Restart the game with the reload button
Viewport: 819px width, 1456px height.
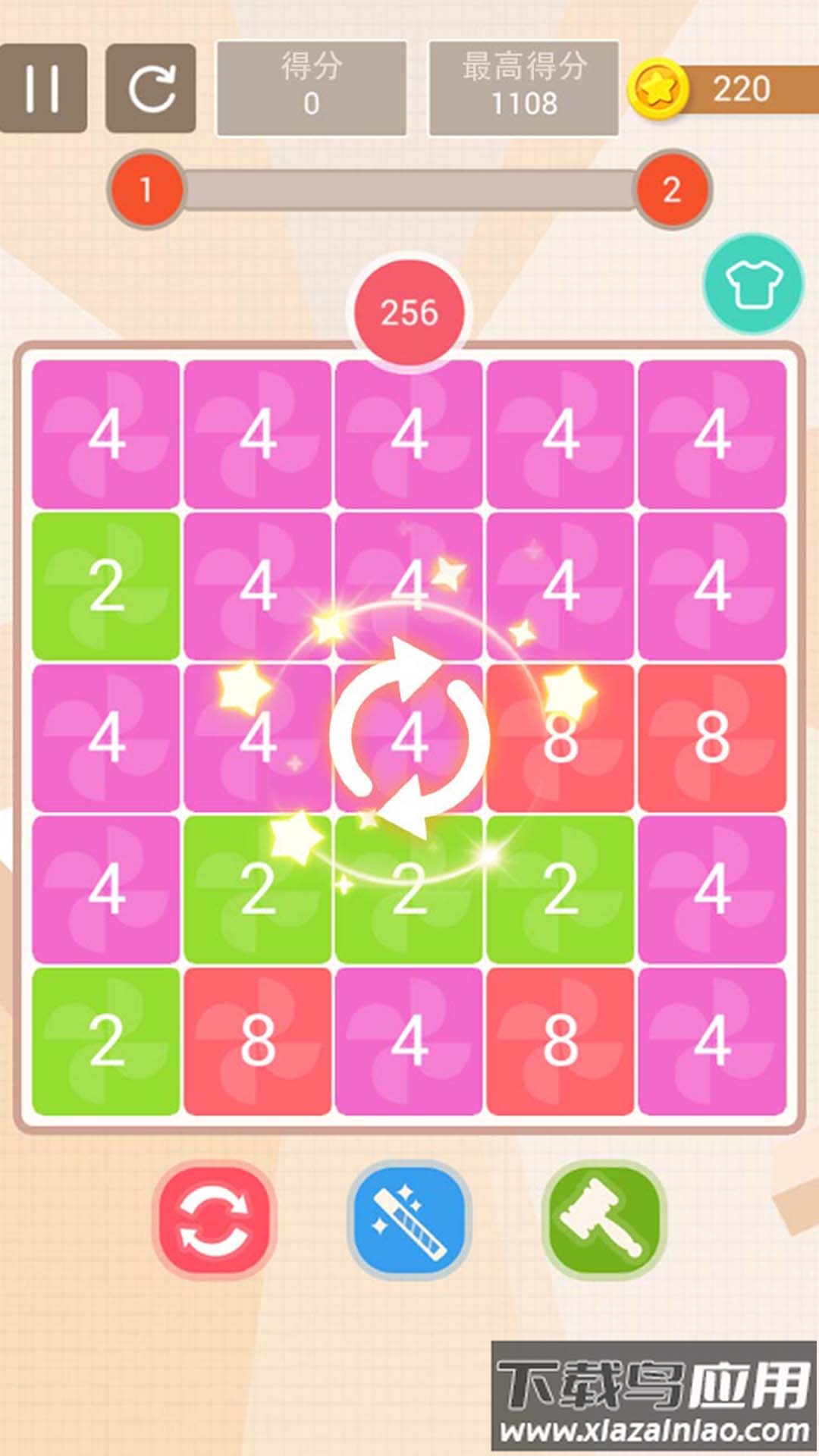[151, 88]
